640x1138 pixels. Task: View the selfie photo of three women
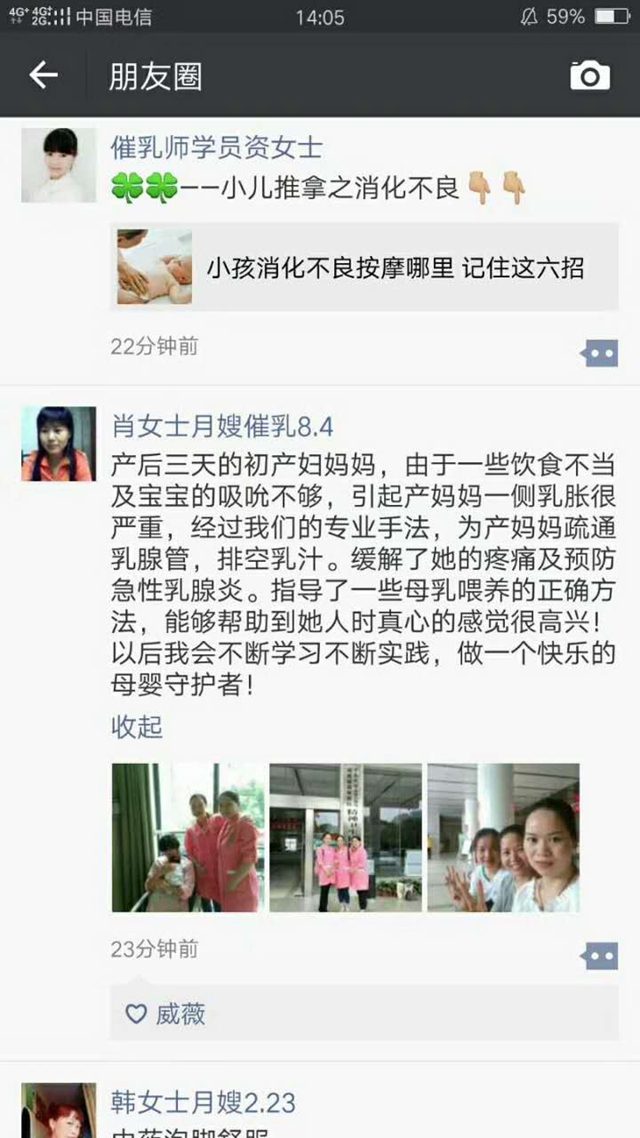click(503, 837)
